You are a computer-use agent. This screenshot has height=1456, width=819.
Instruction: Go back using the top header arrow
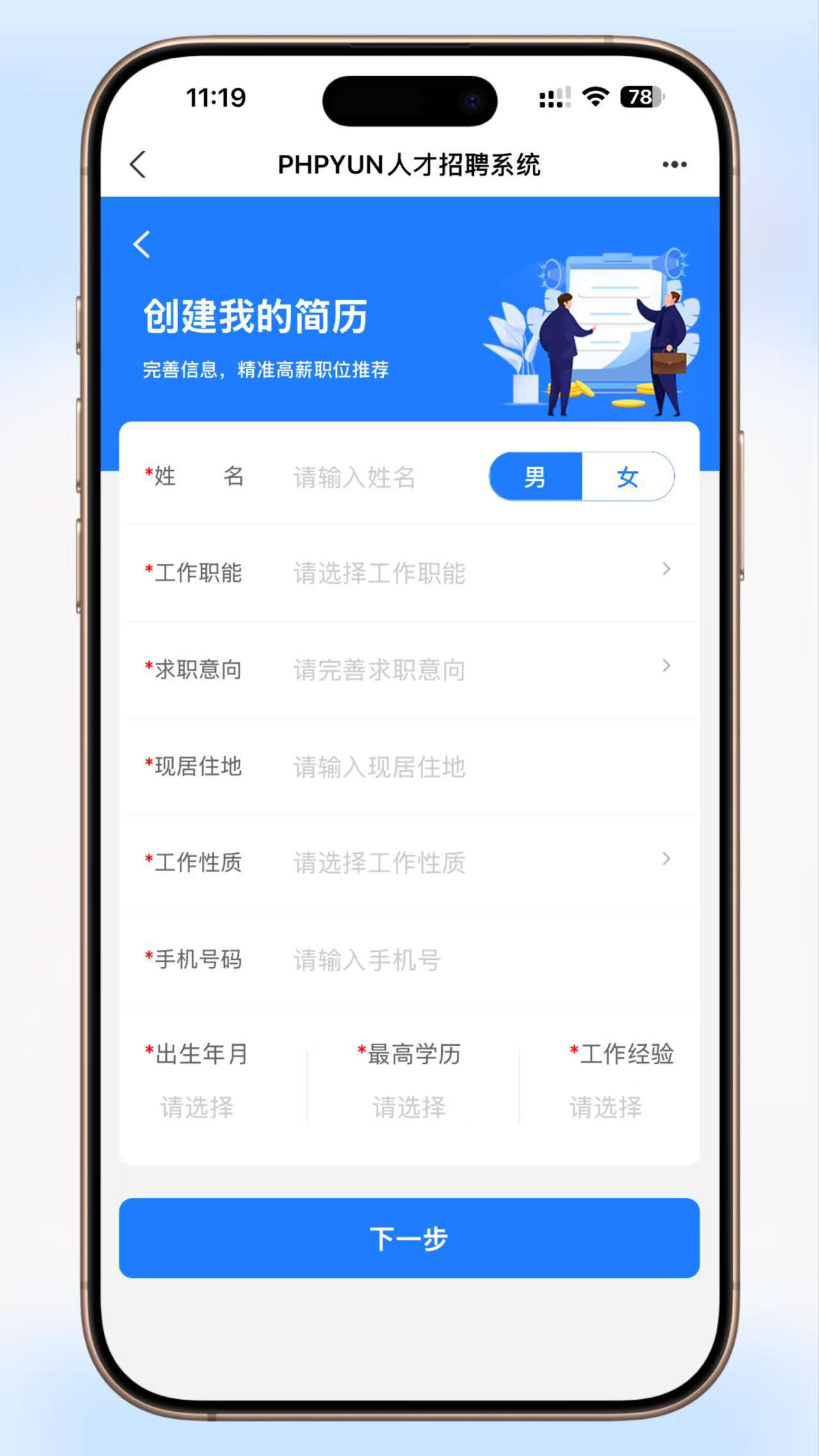[138, 164]
